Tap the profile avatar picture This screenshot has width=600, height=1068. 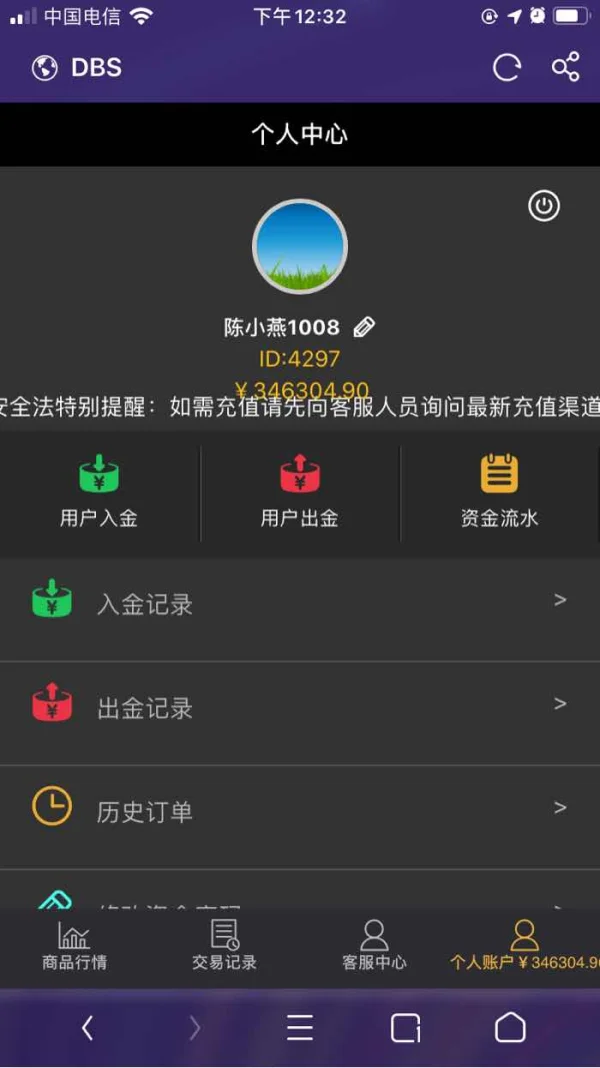[300, 247]
